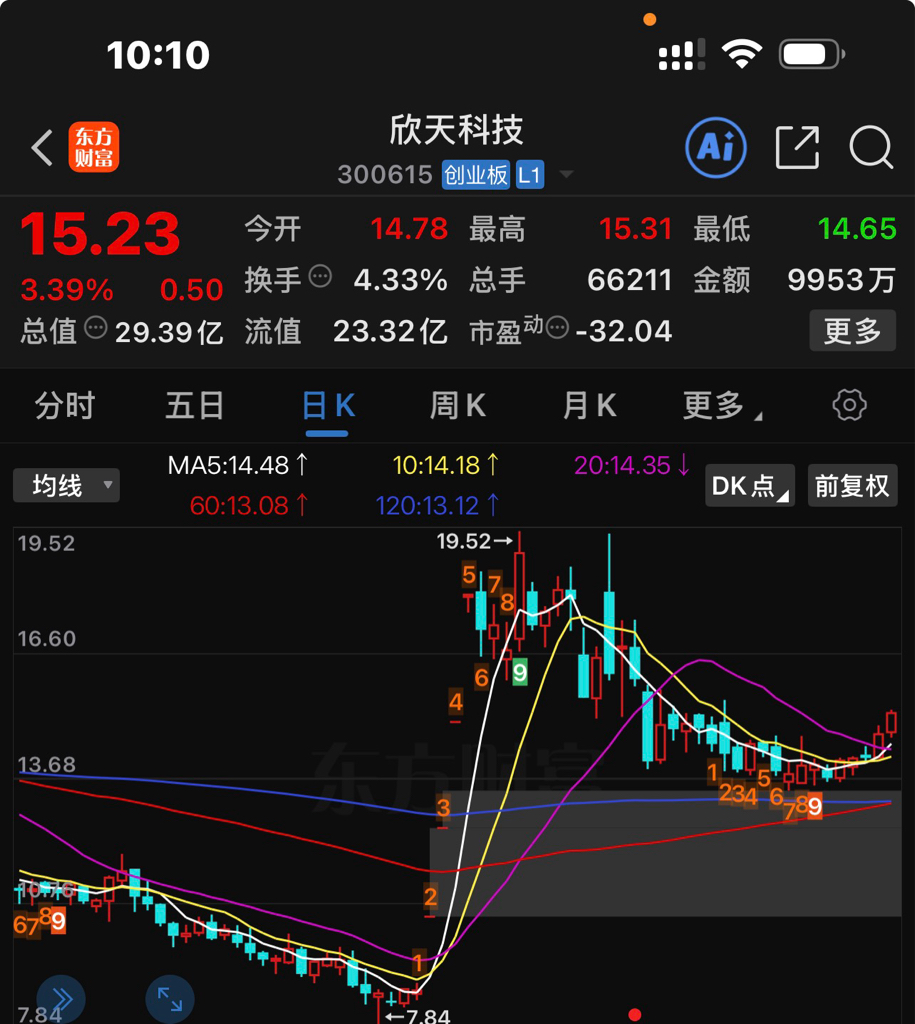Select the 日K chart tab

[328, 406]
